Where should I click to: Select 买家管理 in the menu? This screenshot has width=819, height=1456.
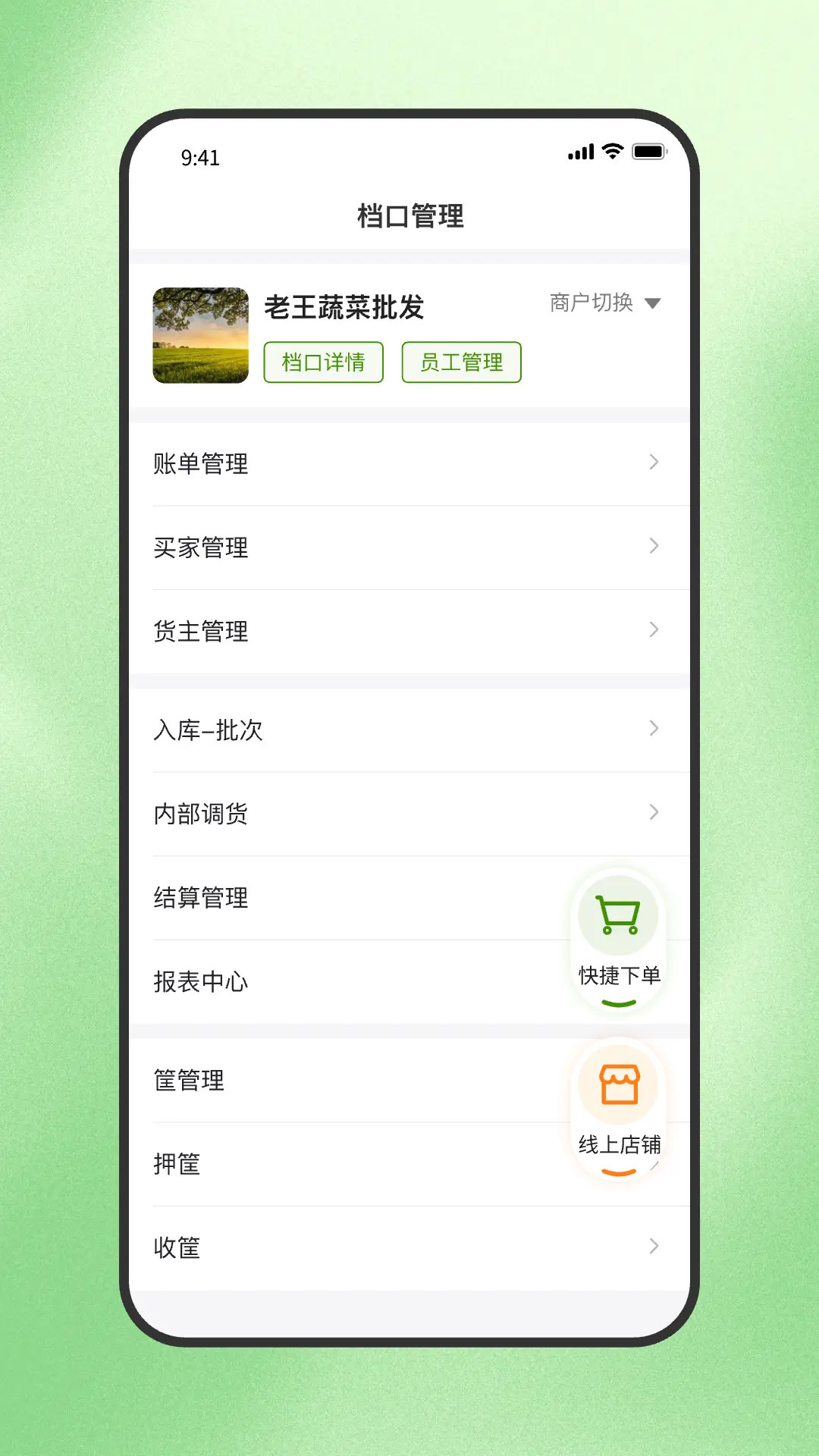pos(201,547)
